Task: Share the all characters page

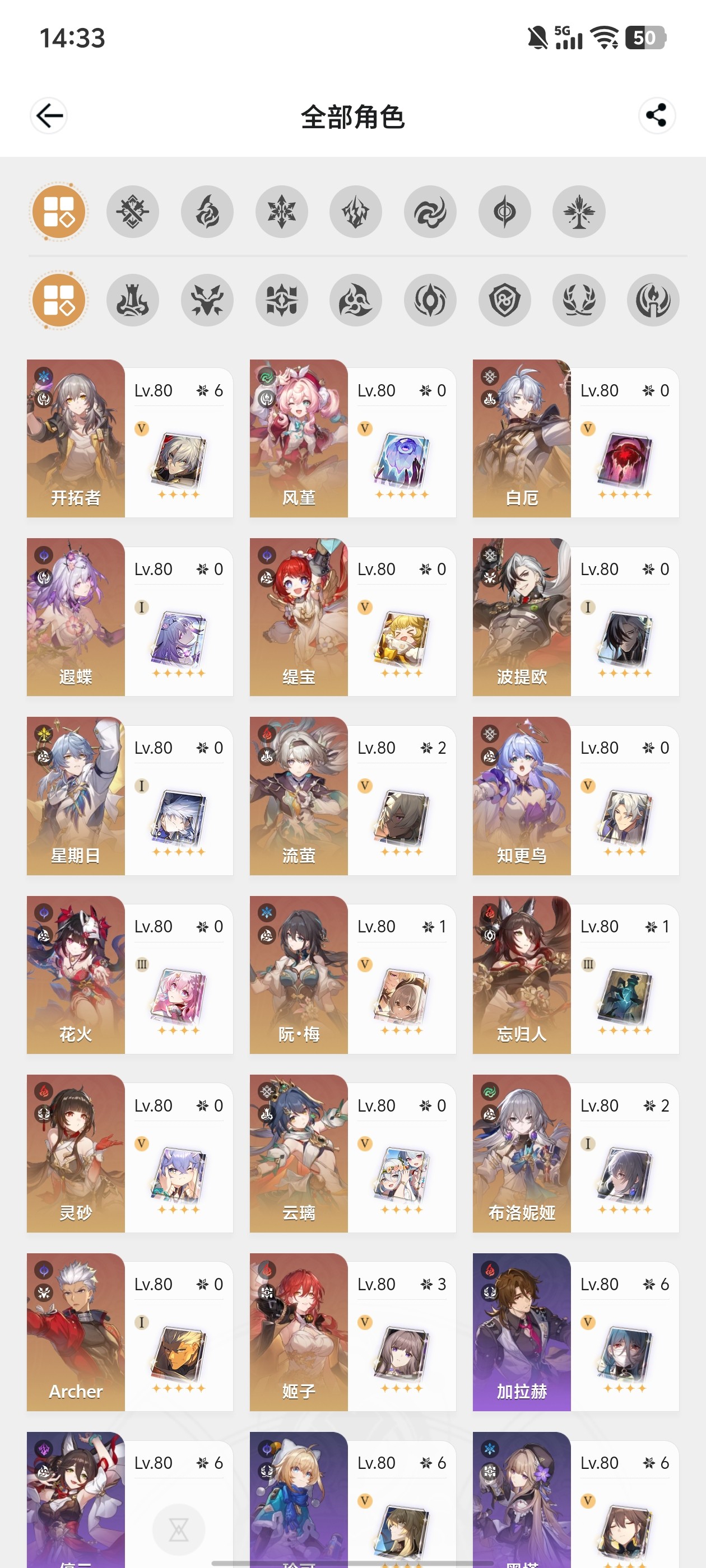Action: (x=656, y=116)
